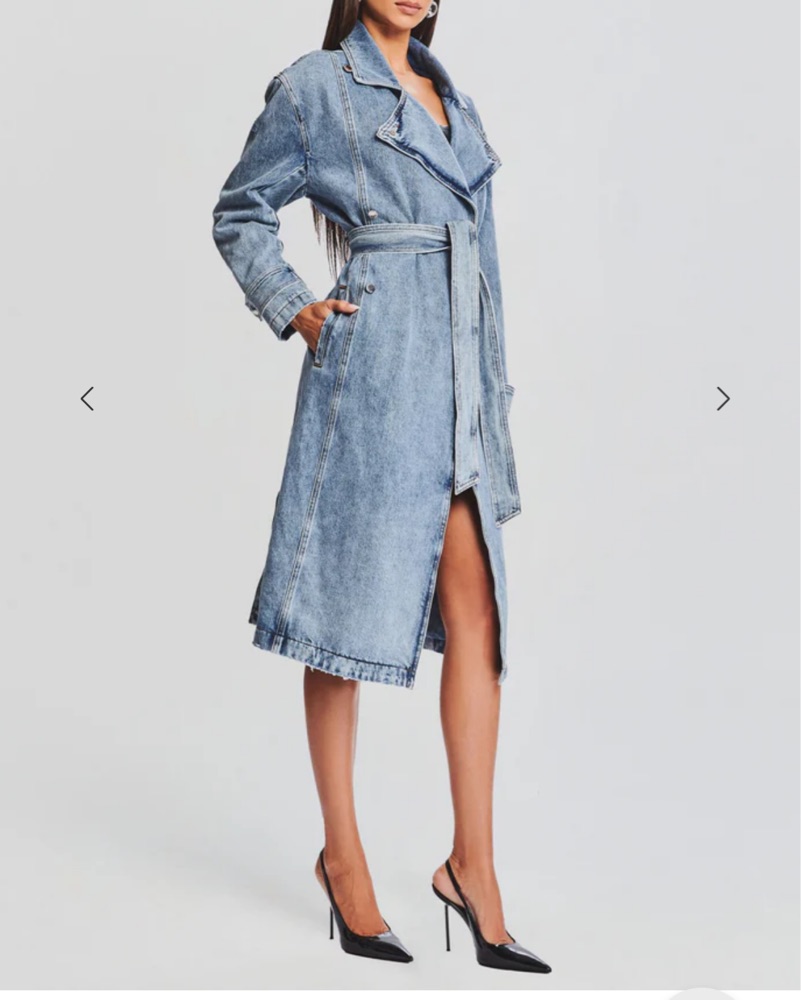Show the next product photo
Viewport: 801px width, 1000px height.
(722, 399)
